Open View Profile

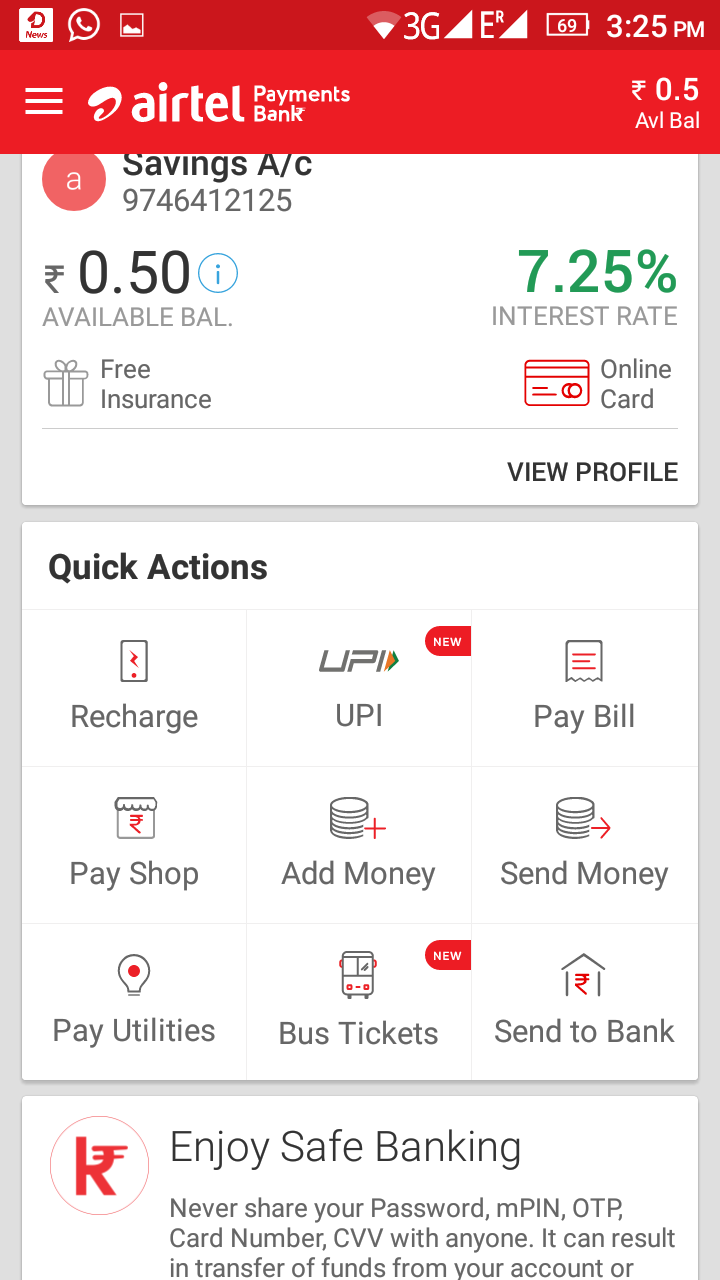pos(592,472)
